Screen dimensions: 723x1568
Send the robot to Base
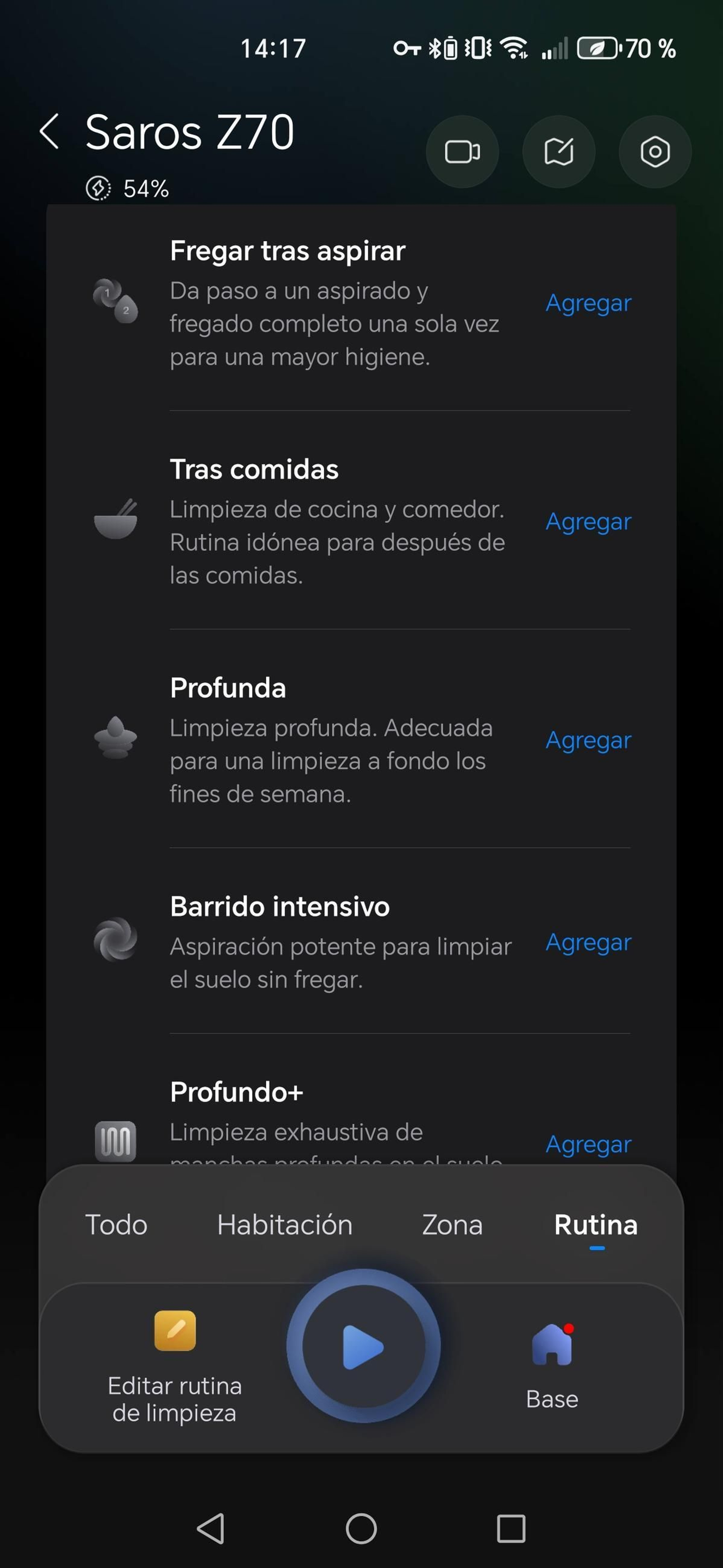click(x=552, y=1367)
